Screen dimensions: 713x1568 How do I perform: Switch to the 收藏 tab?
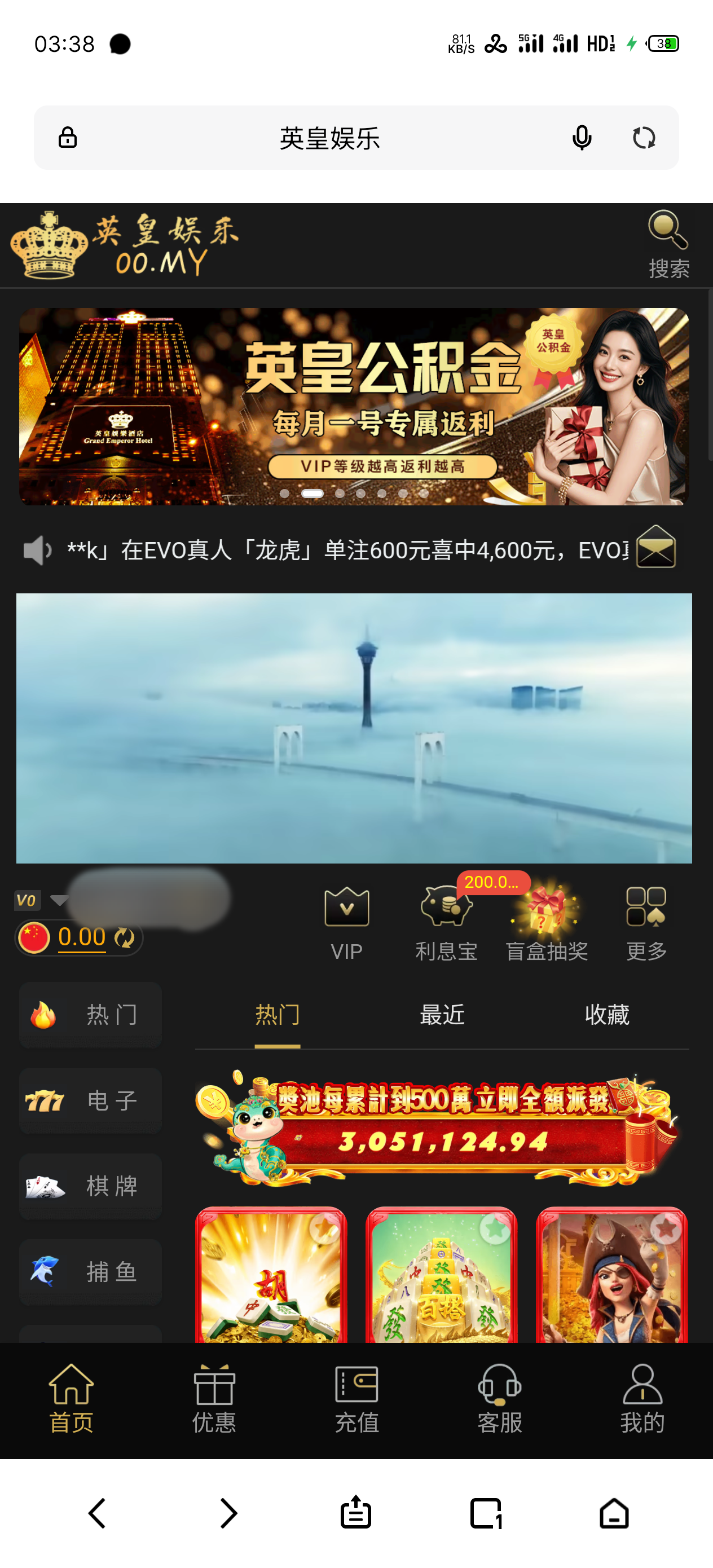[606, 1015]
